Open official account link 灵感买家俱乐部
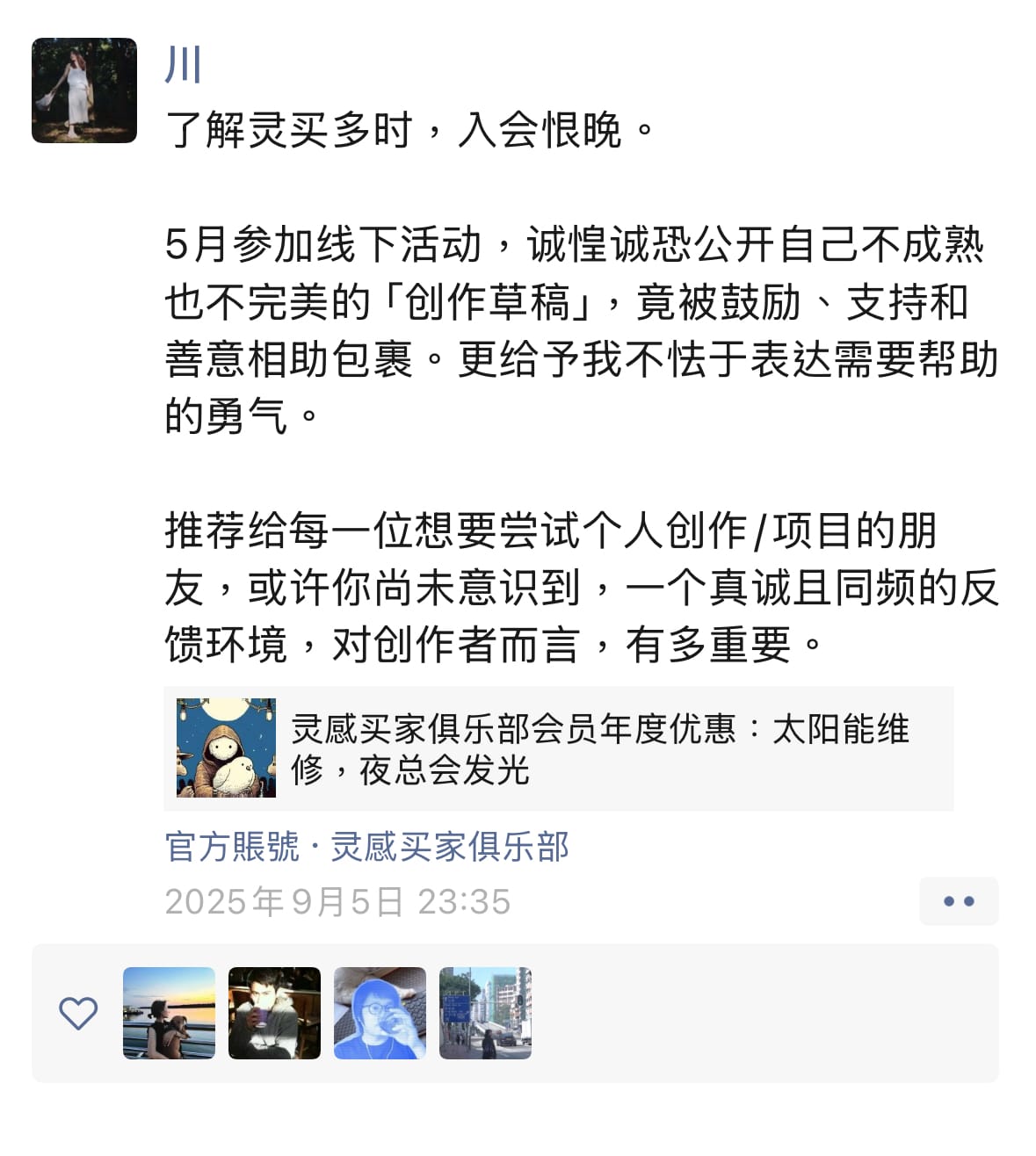The image size is (1036, 1156). (x=449, y=848)
